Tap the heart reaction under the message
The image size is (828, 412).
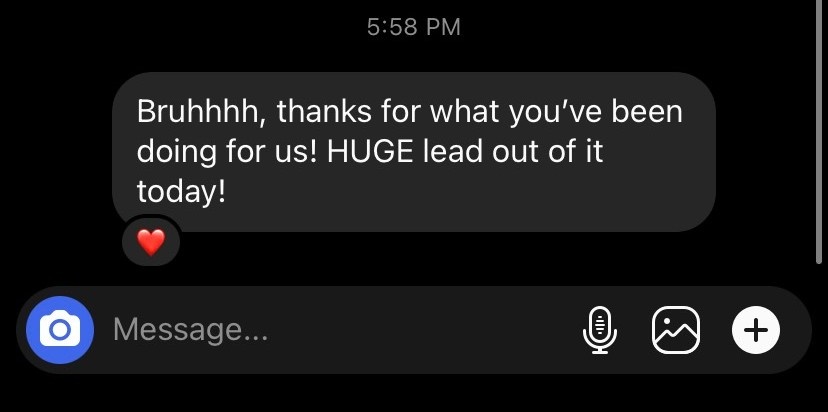150,242
